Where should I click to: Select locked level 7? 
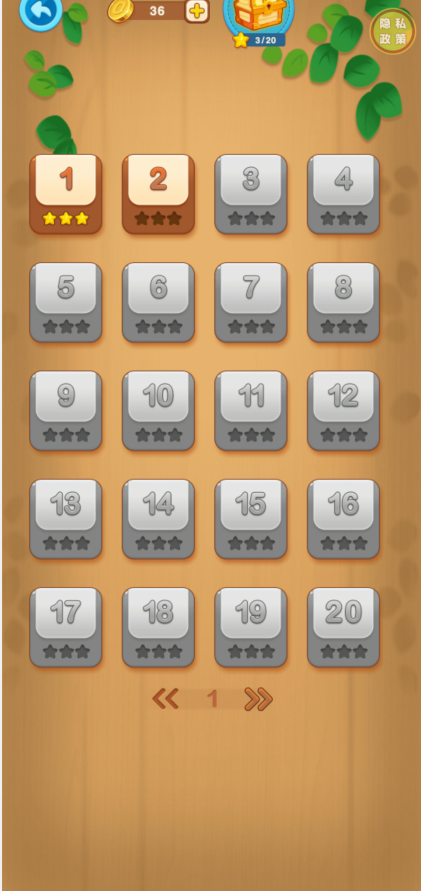pyautogui.click(x=251, y=302)
